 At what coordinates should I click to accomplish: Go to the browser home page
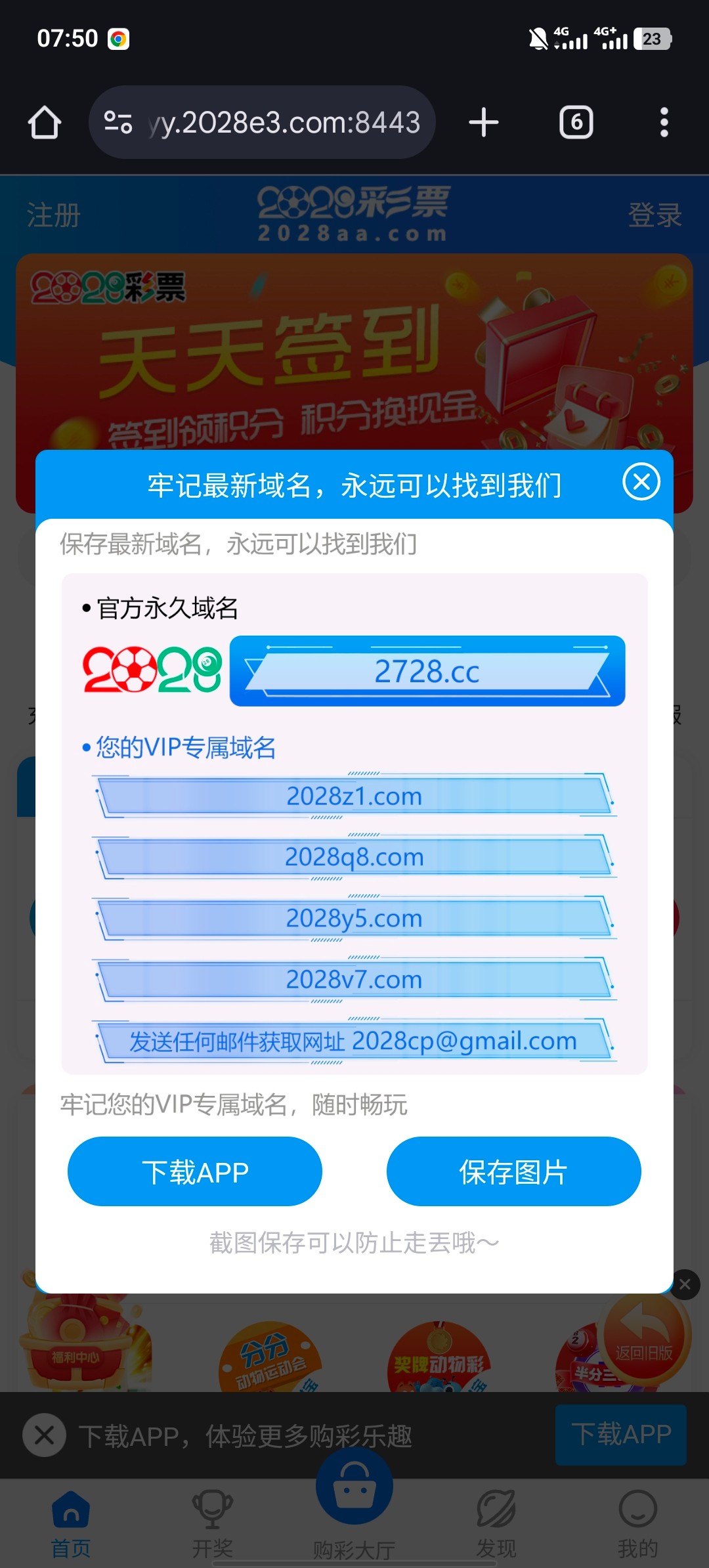pyautogui.click(x=45, y=123)
